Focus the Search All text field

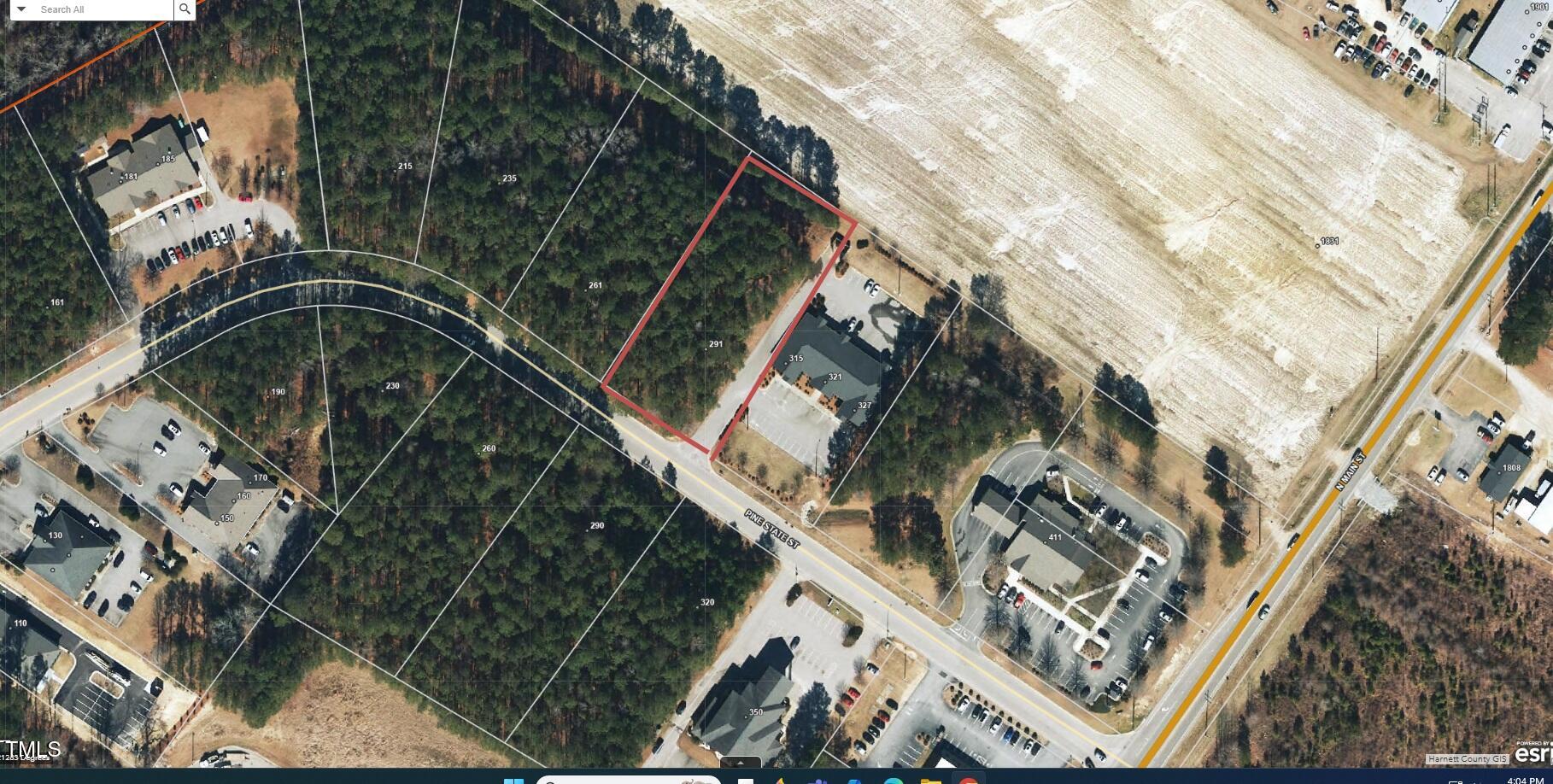pos(103,9)
